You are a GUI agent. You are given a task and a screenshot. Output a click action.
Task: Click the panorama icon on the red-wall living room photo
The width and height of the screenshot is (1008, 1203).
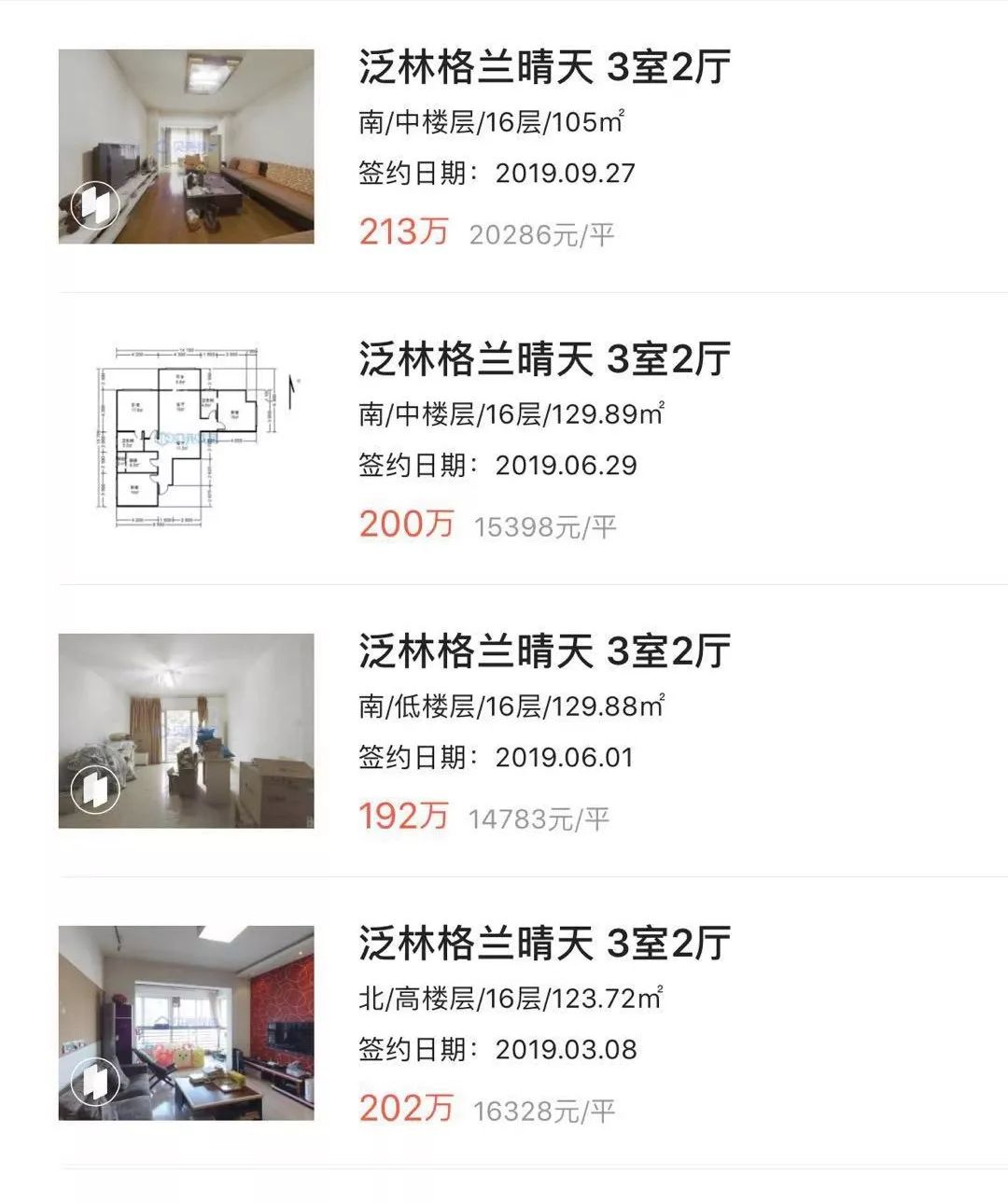[x=98, y=1083]
